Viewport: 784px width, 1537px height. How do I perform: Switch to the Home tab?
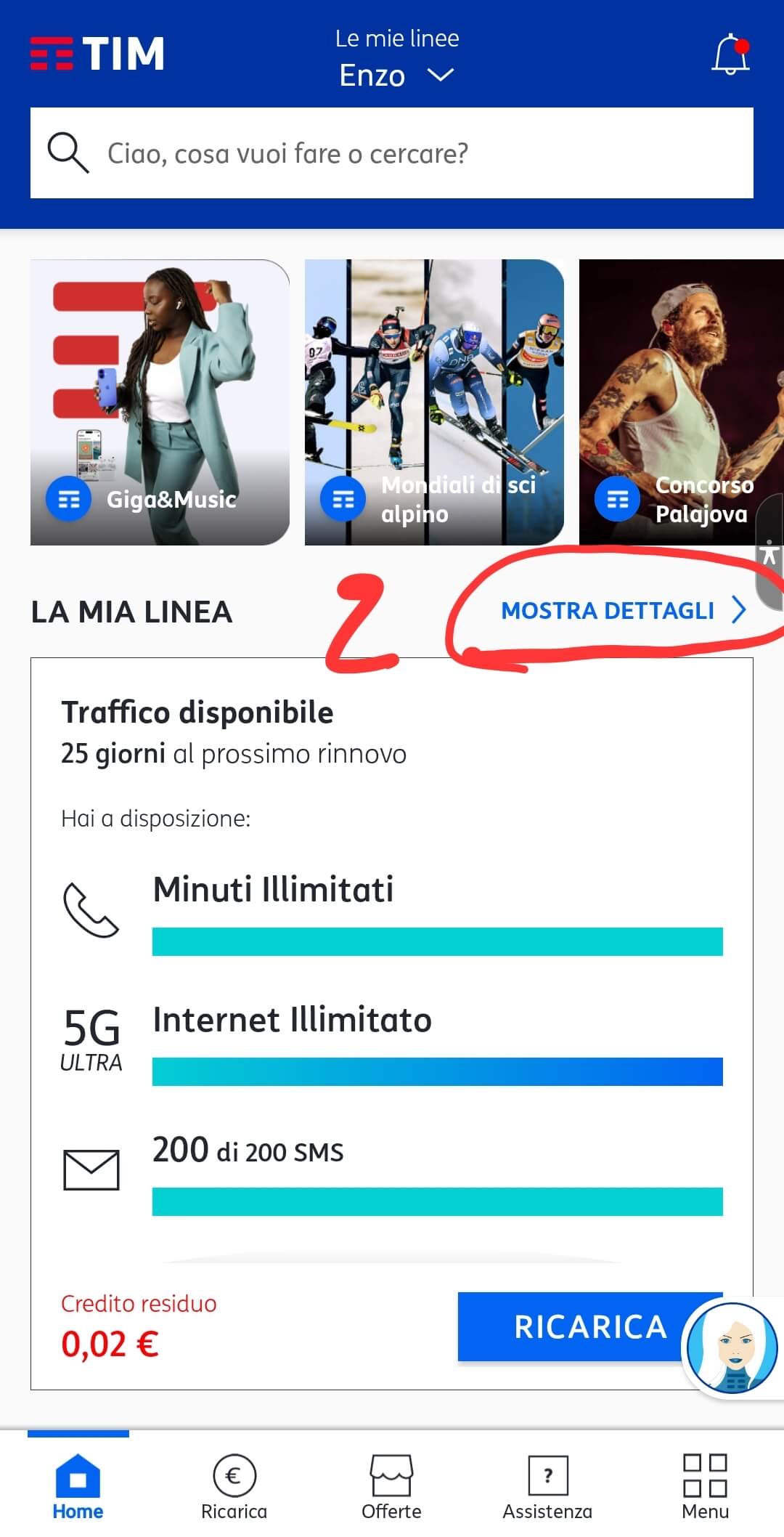[78, 1488]
